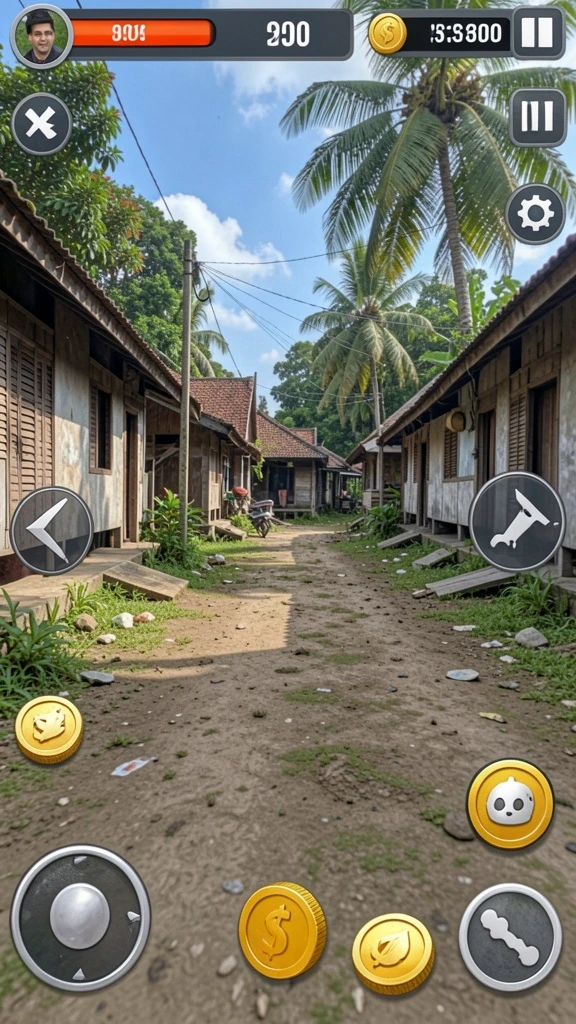
Task: Tap the bone action button
Action: [510, 937]
